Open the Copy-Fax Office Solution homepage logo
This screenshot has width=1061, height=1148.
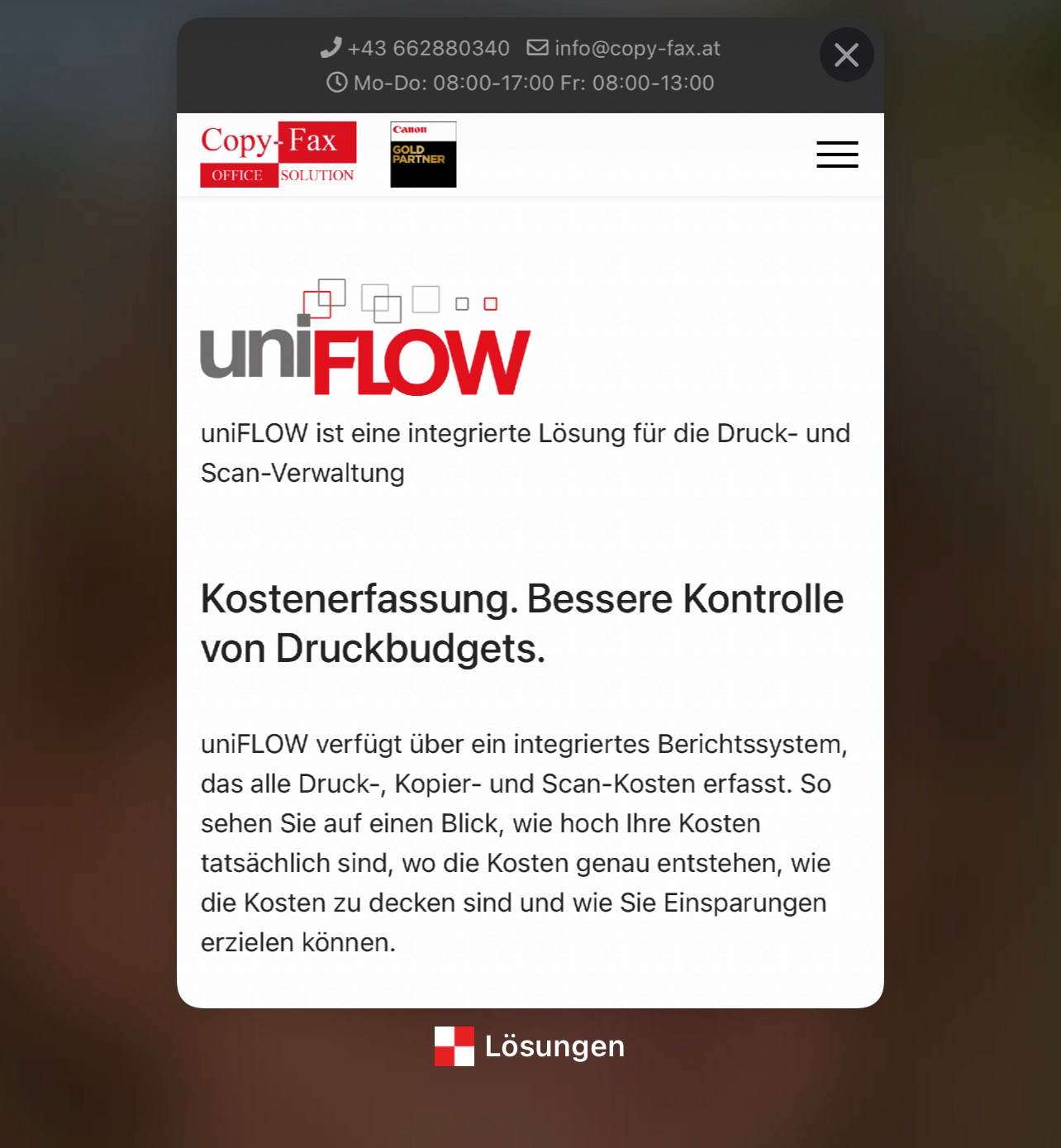point(278,155)
